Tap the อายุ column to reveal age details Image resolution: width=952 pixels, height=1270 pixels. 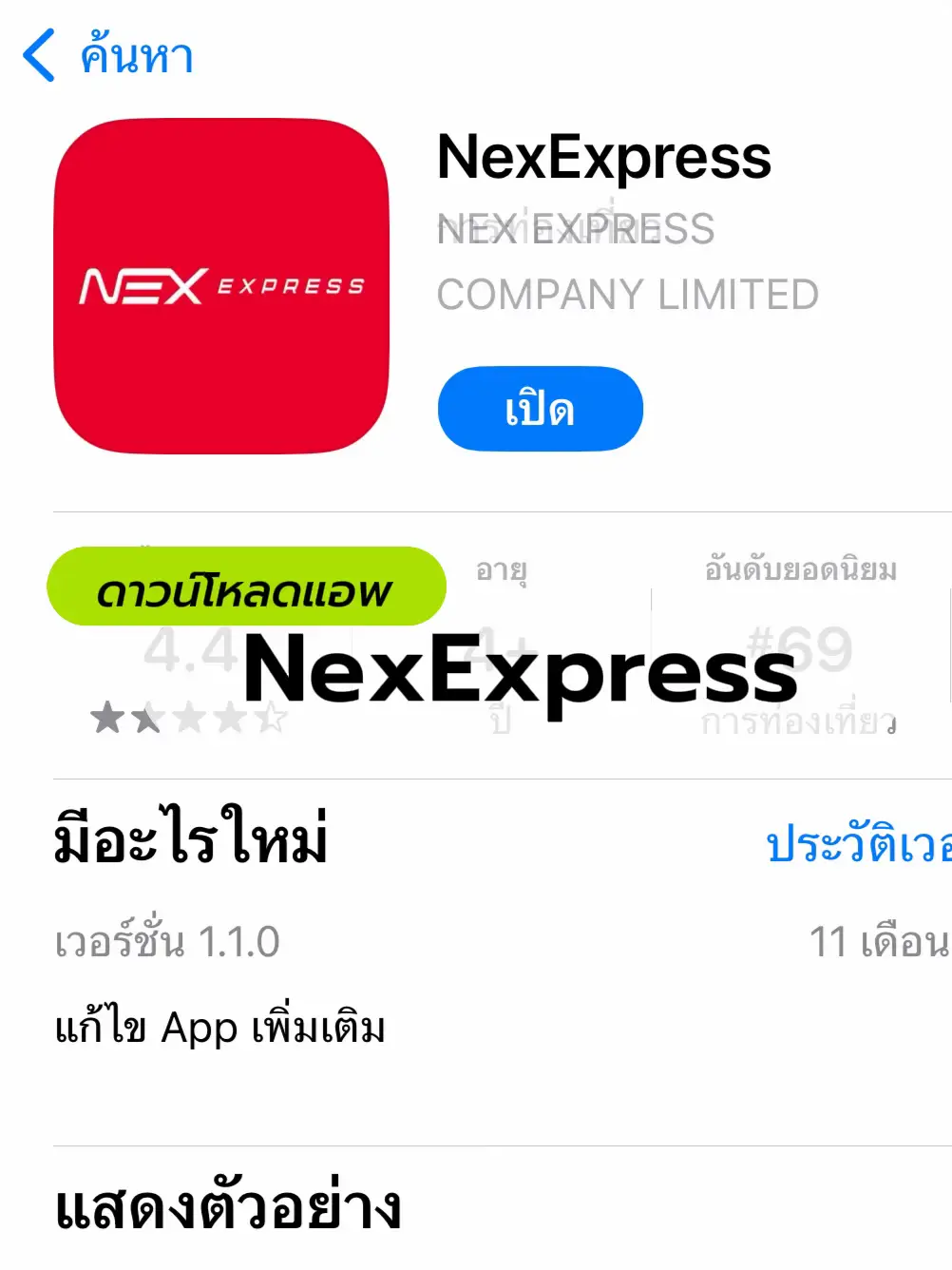click(x=501, y=571)
